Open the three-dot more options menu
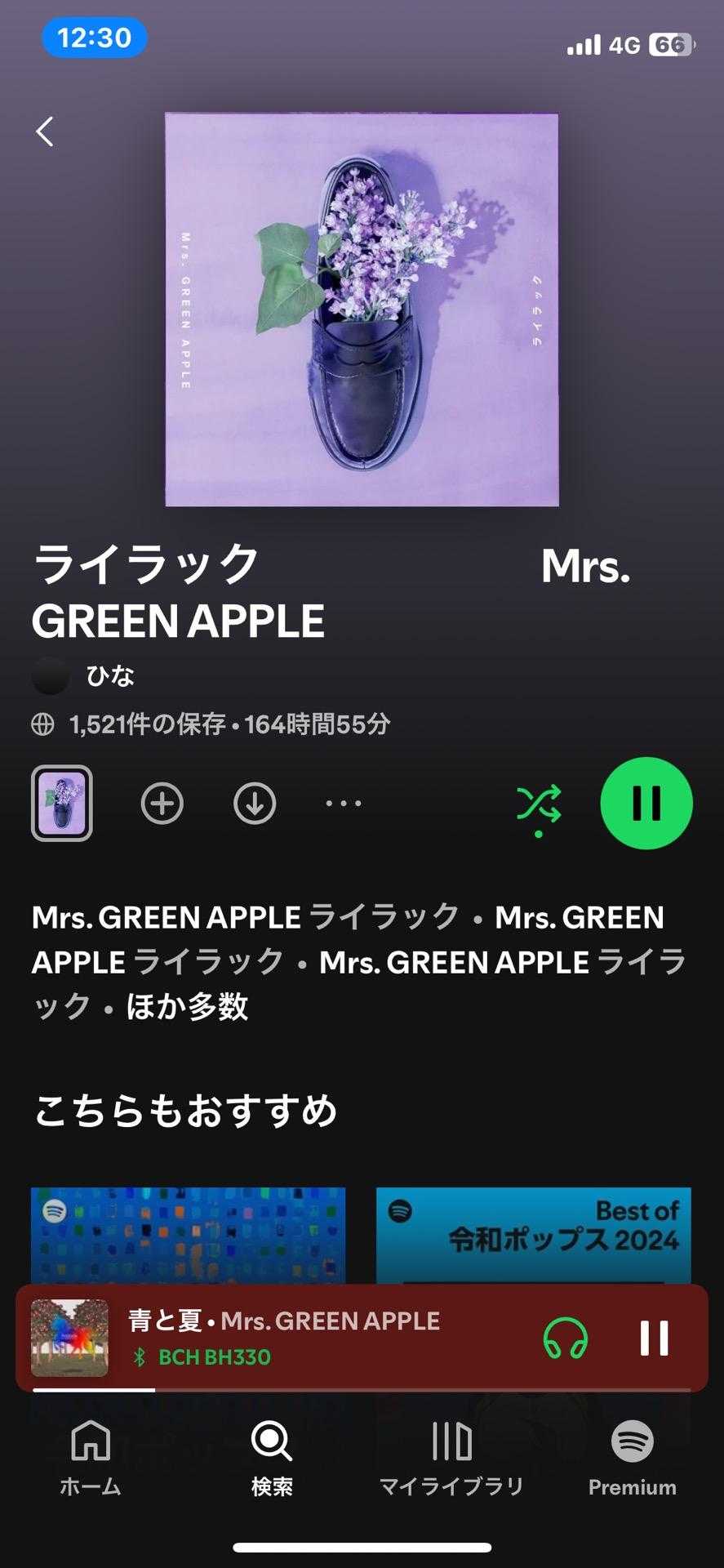This screenshot has height=1568, width=724. (x=344, y=804)
